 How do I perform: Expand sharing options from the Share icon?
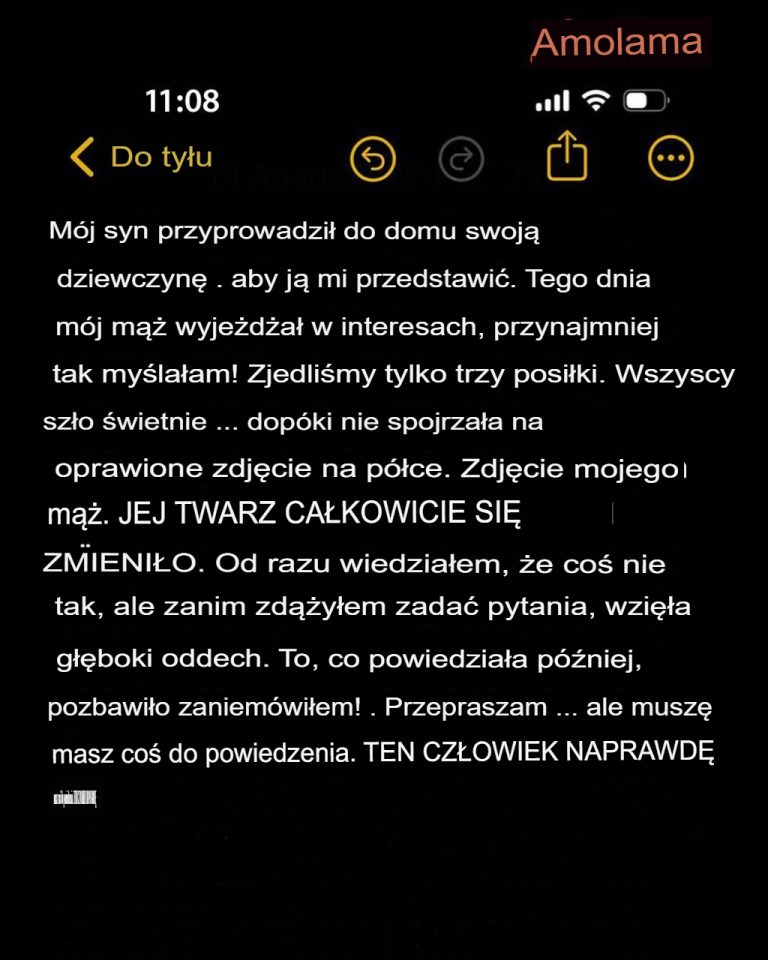coord(567,156)
